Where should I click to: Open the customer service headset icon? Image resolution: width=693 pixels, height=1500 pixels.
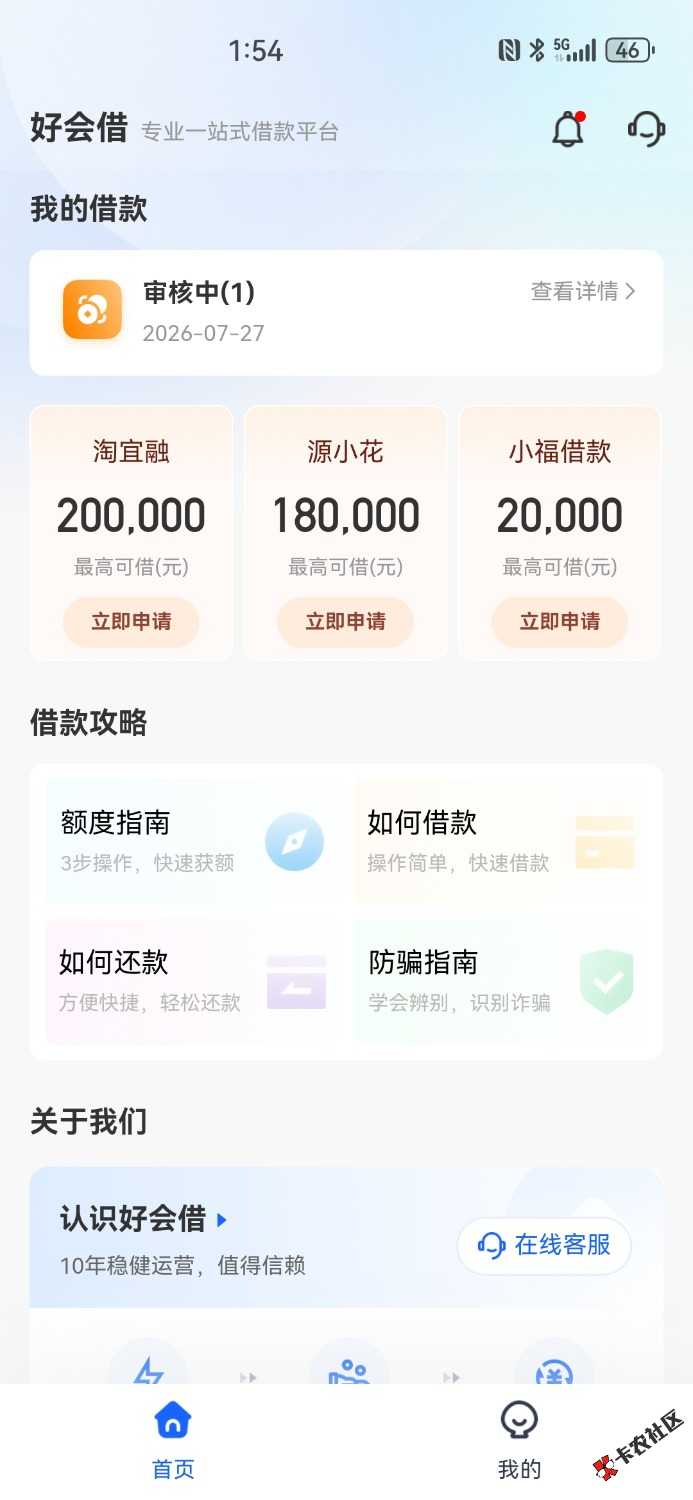tap(646, 129)
